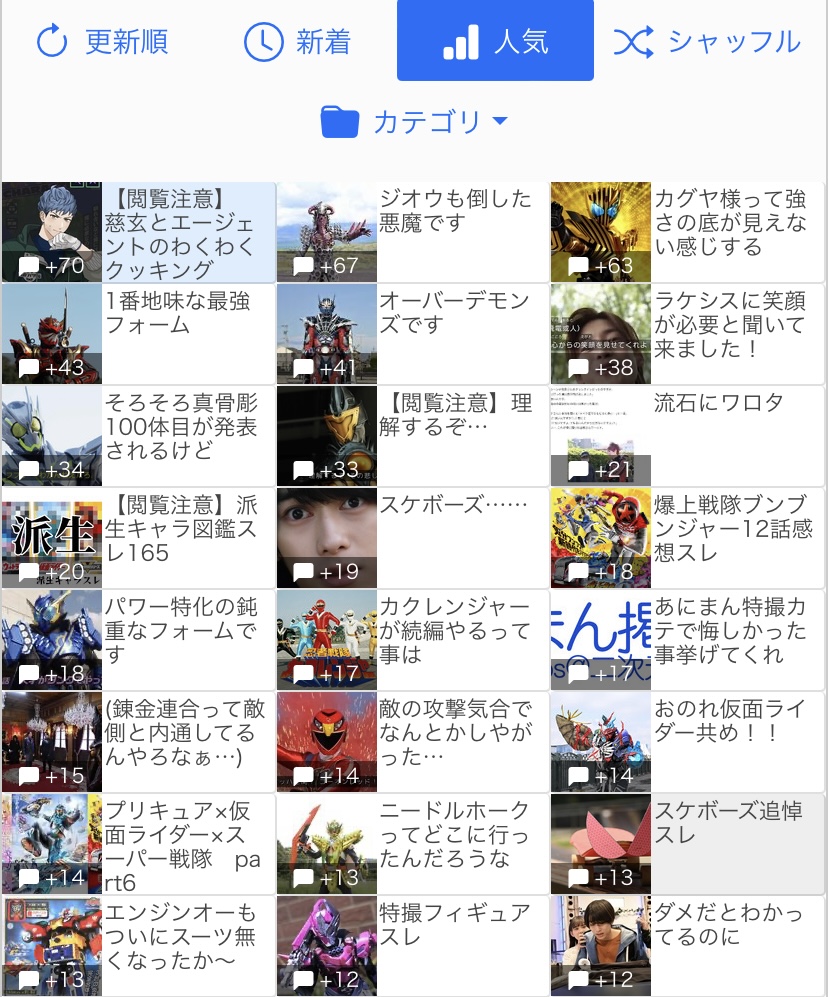Screen dimensions: 828x997
Task: Open thread 特撮フィギュアスレ
Action: coord(413,946)
